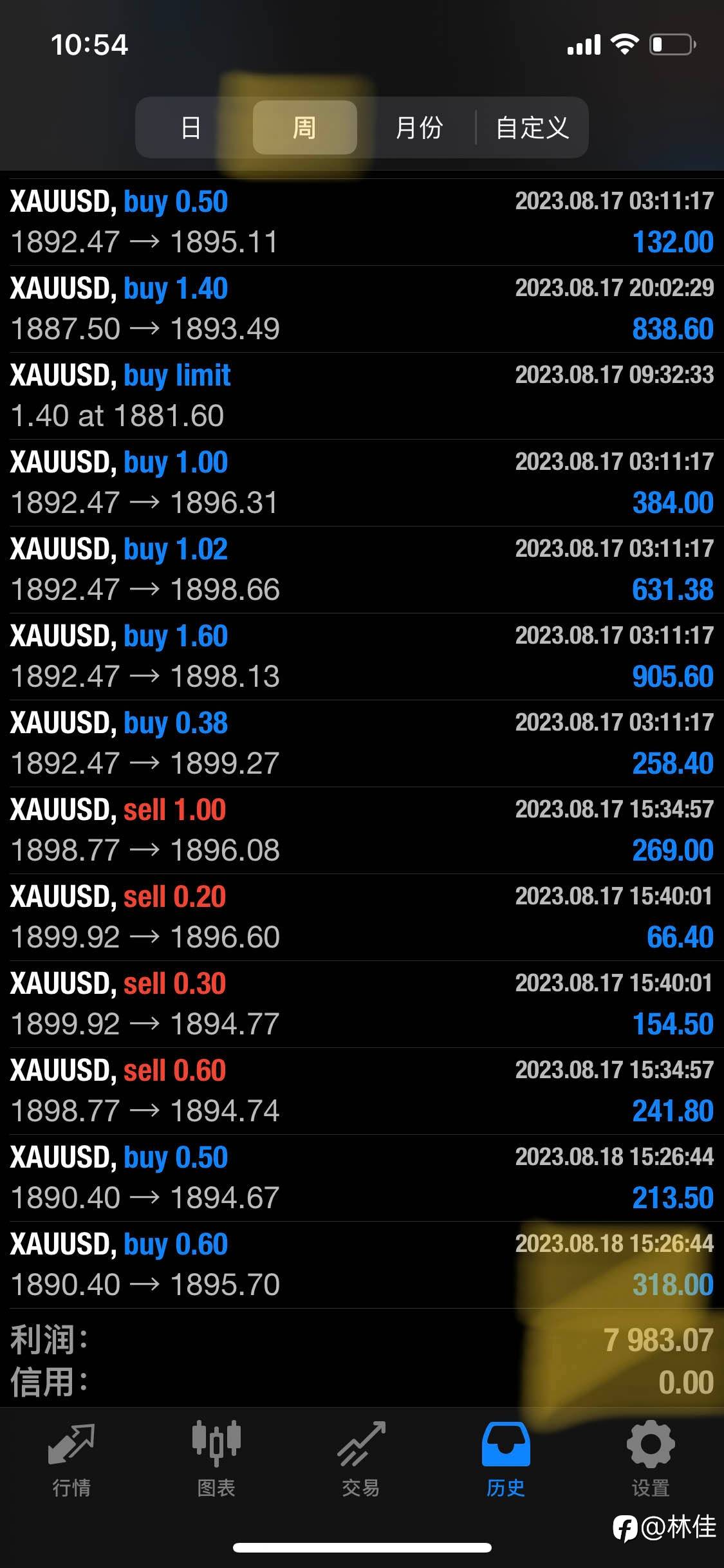View the buy 0.38 trade details
The height and width of the screenshot is (1568, 724).
pos(362,743)
